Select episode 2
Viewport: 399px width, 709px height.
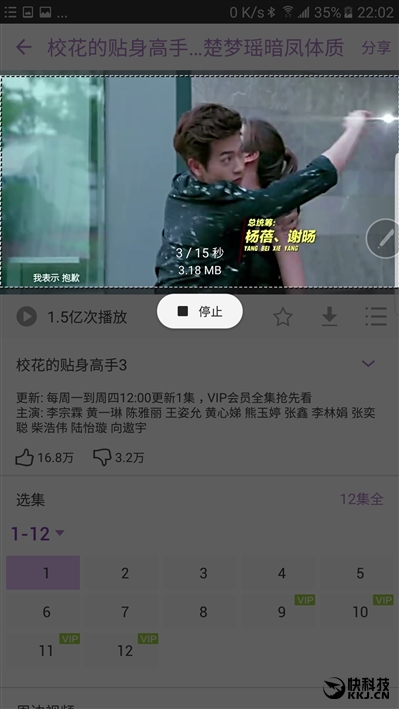[124, 573]
